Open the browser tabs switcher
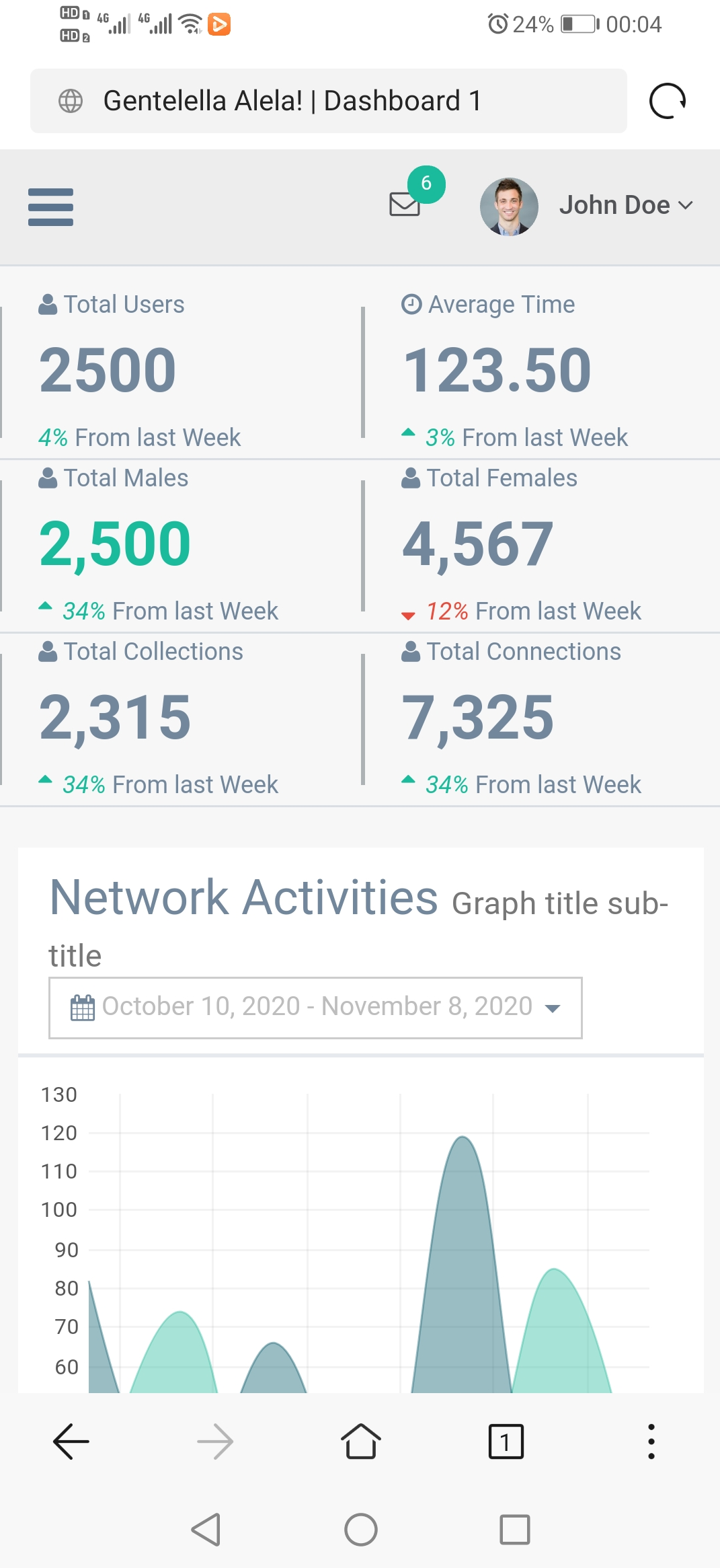The width and height of the screenshot is (720, 1568). [x=506, y=1442]
